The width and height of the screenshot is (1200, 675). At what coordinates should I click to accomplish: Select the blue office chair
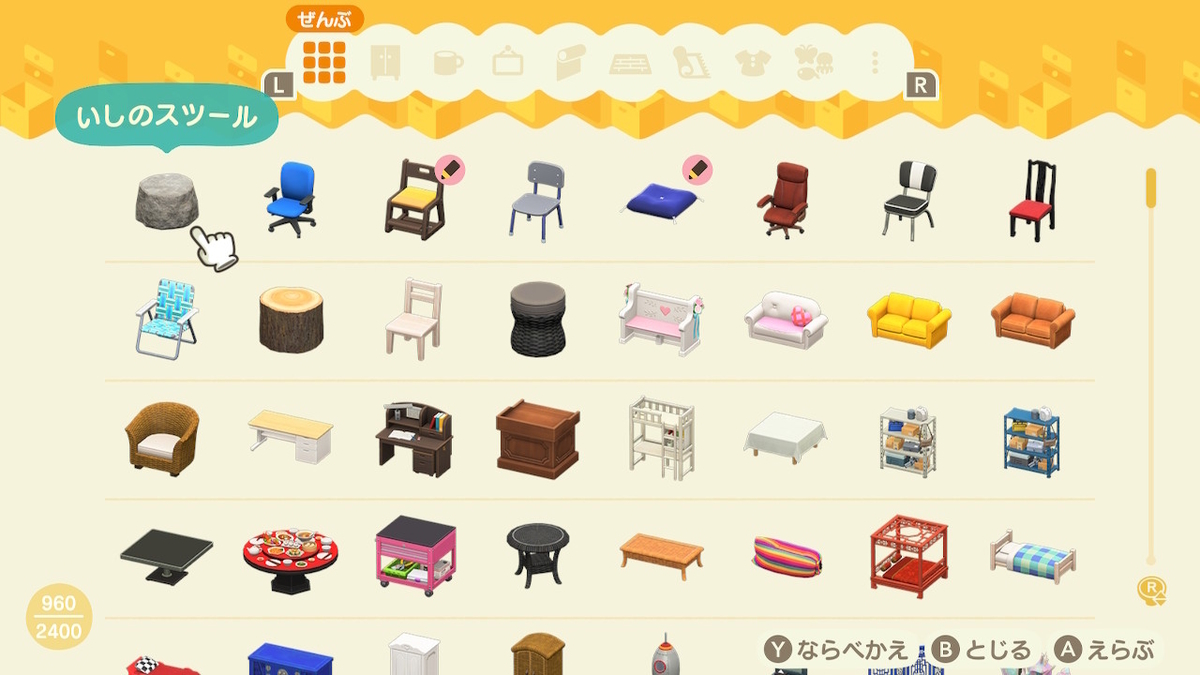tap(289, 198)
